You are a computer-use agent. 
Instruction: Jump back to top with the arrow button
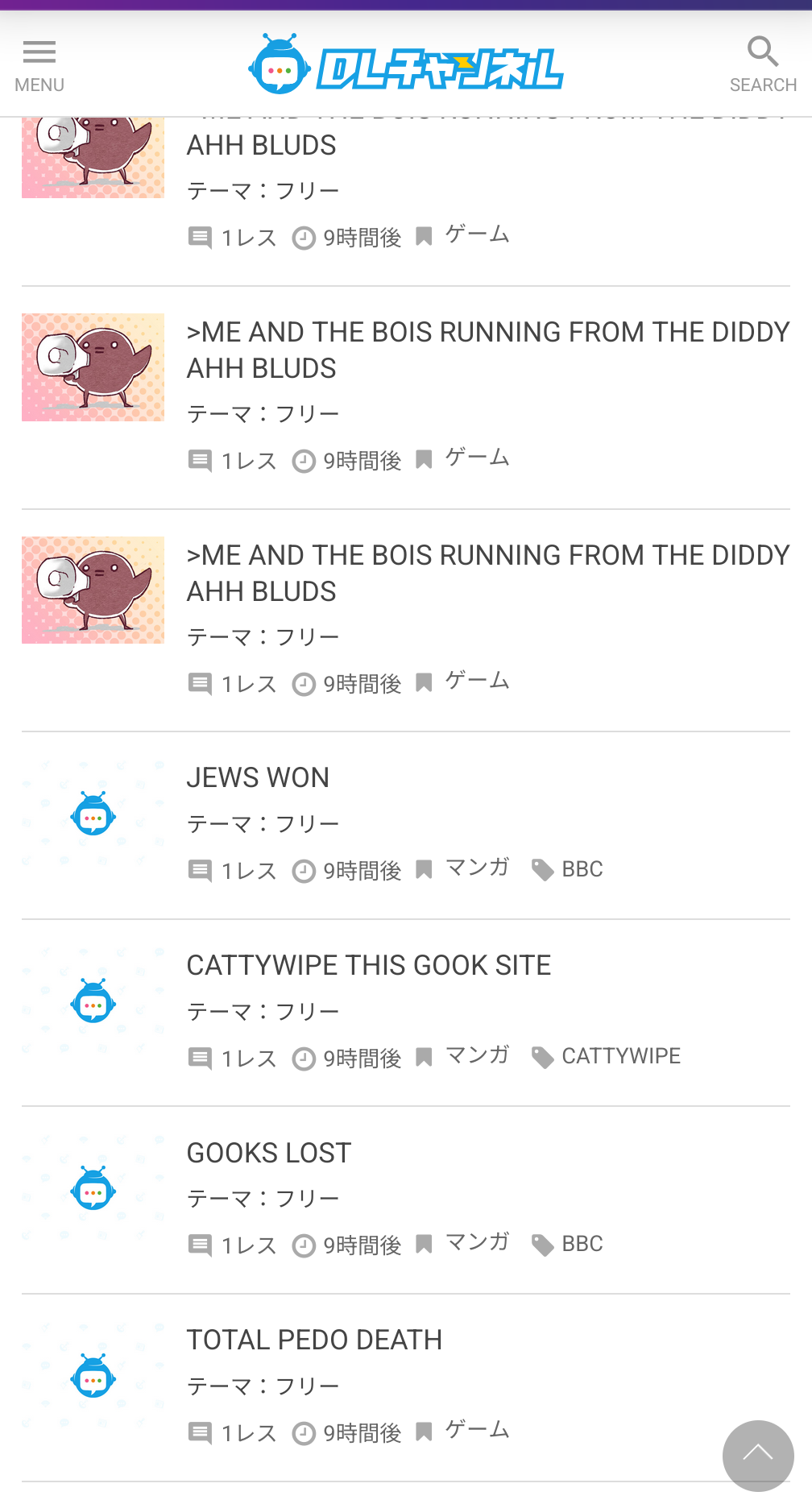pos(757,1455)
